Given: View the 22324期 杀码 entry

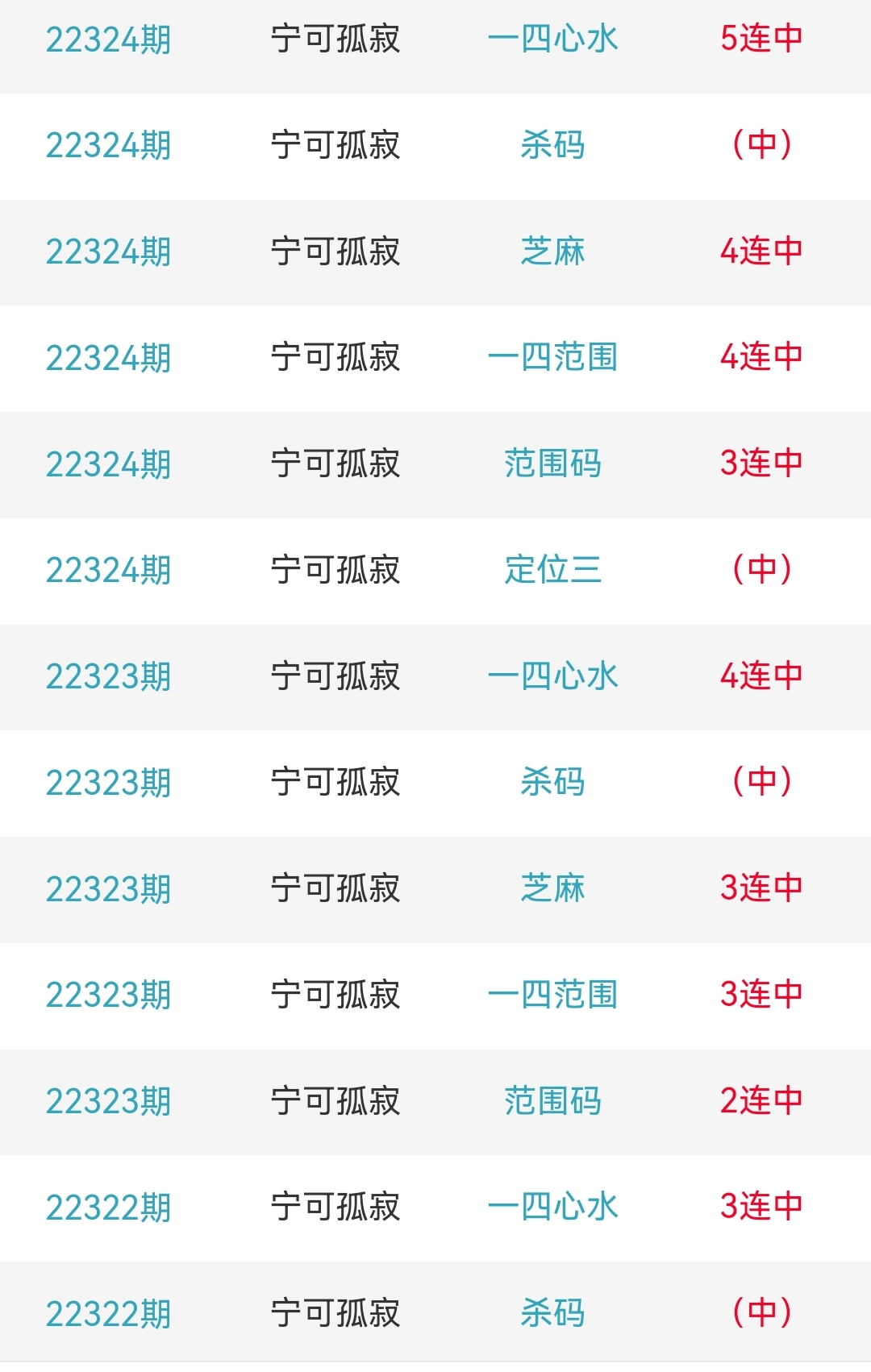Looking at the screenshot, I should pyautogui.click(x=552, y=145).
